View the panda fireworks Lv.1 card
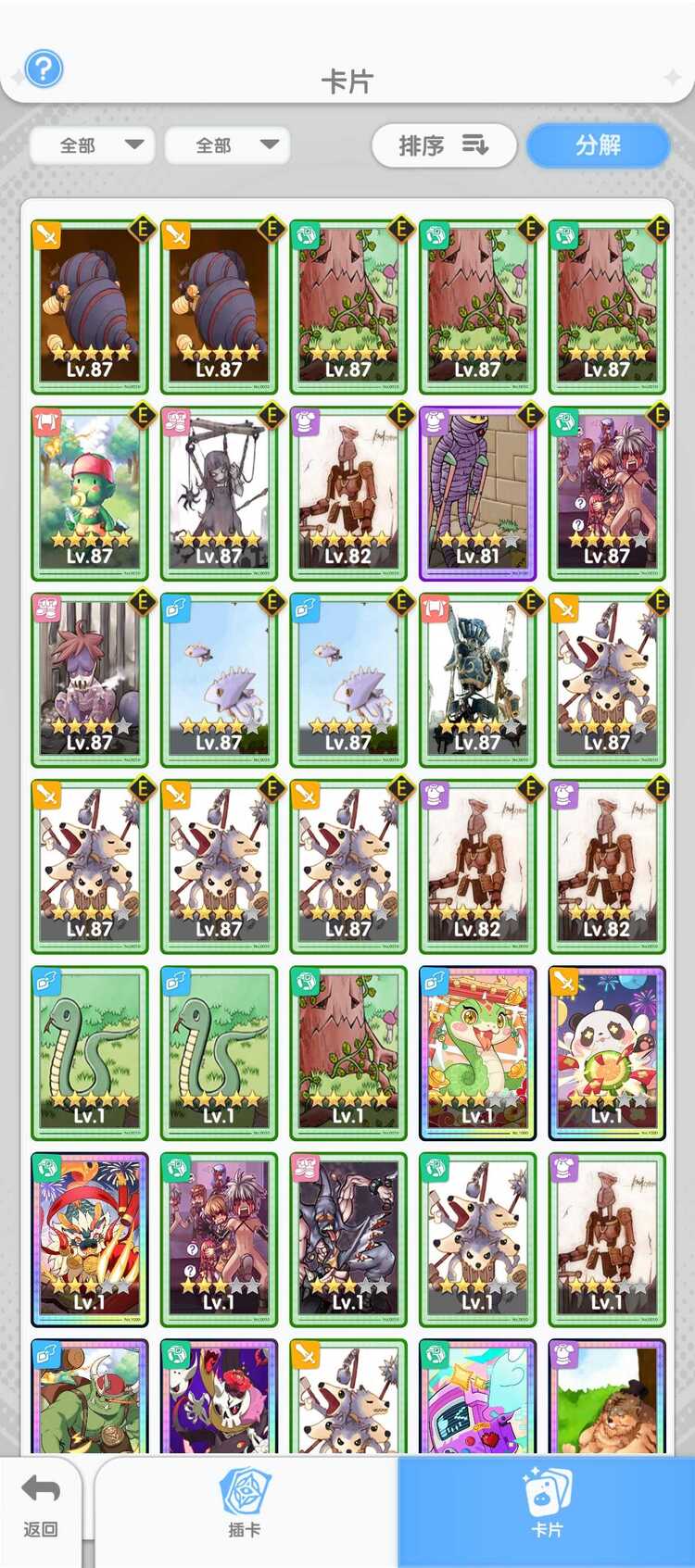Image resolution: width=695 pixels, height=1568 pixels. (606, 1053)
